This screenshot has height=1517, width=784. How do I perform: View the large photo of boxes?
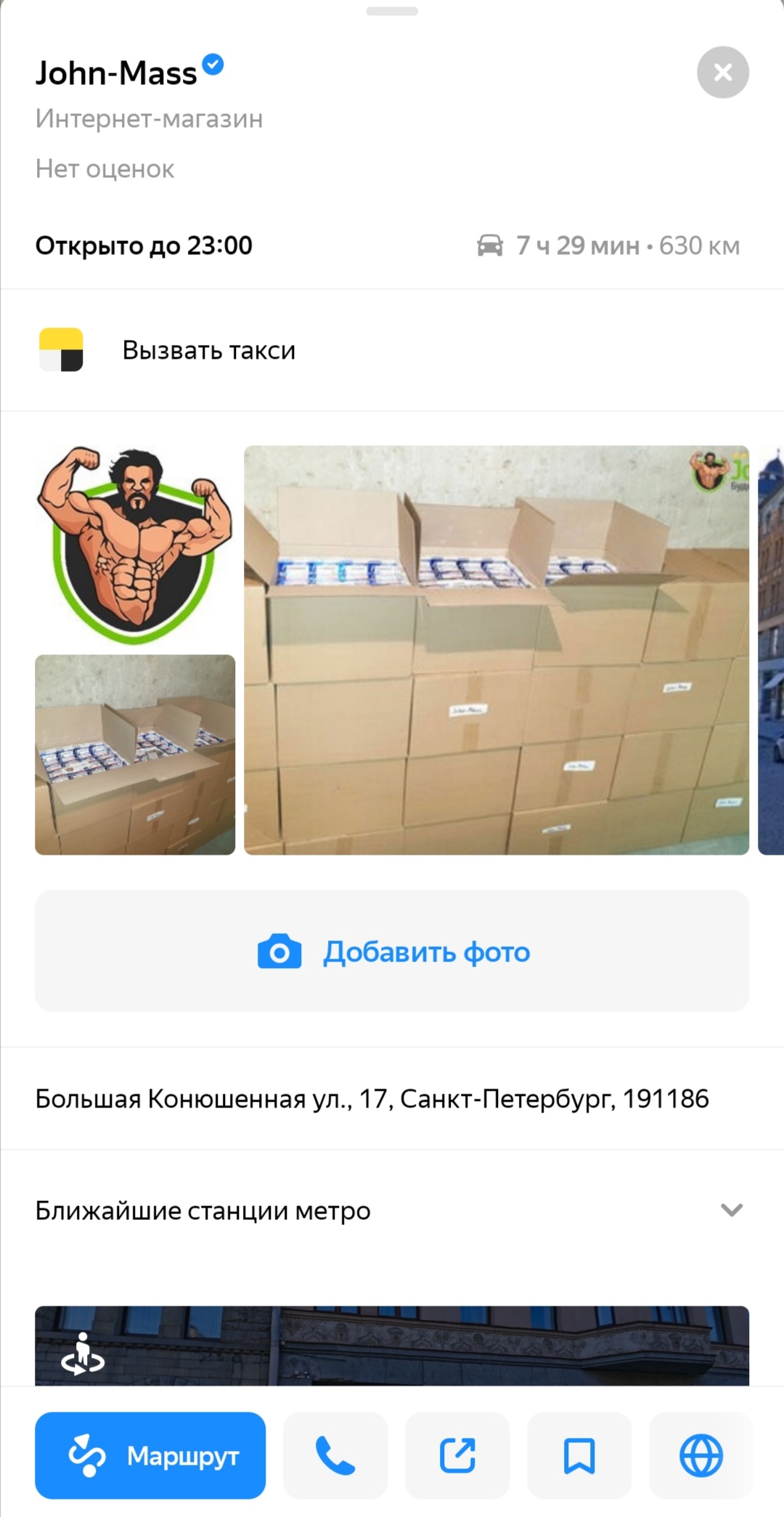pos(497,650)
